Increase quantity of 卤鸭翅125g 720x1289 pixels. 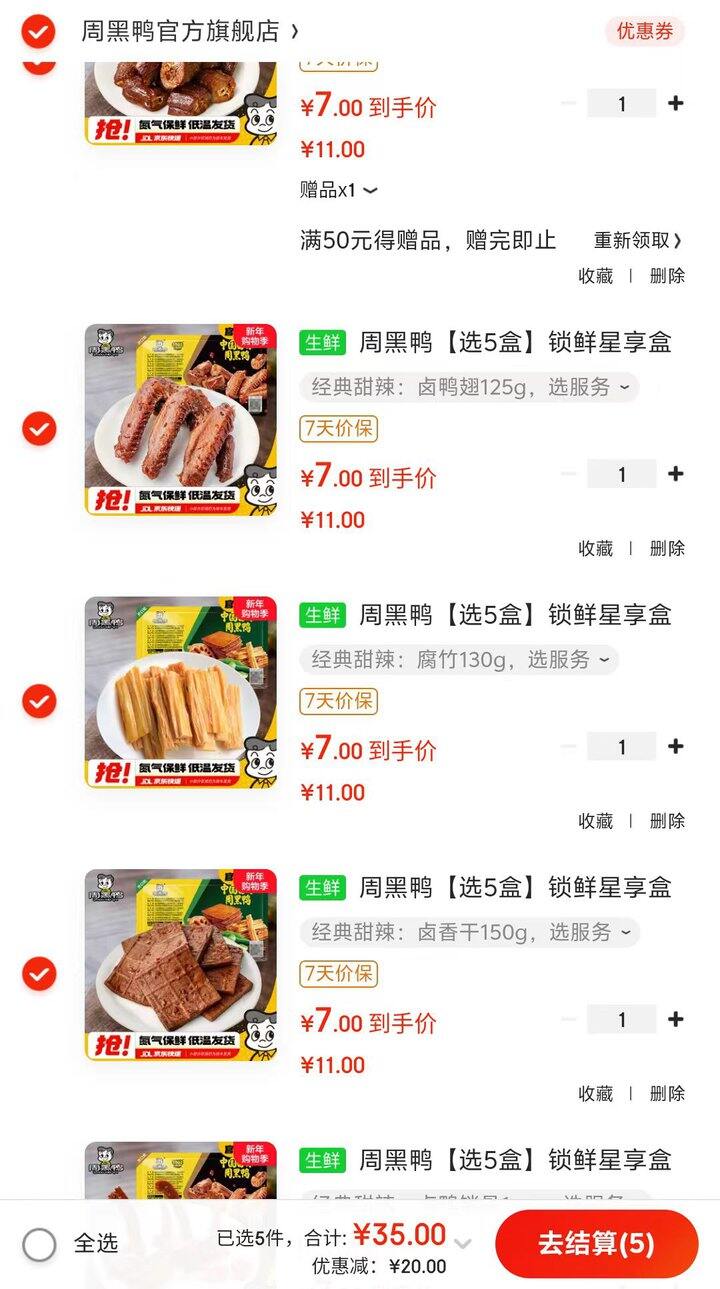pos(676,474)
